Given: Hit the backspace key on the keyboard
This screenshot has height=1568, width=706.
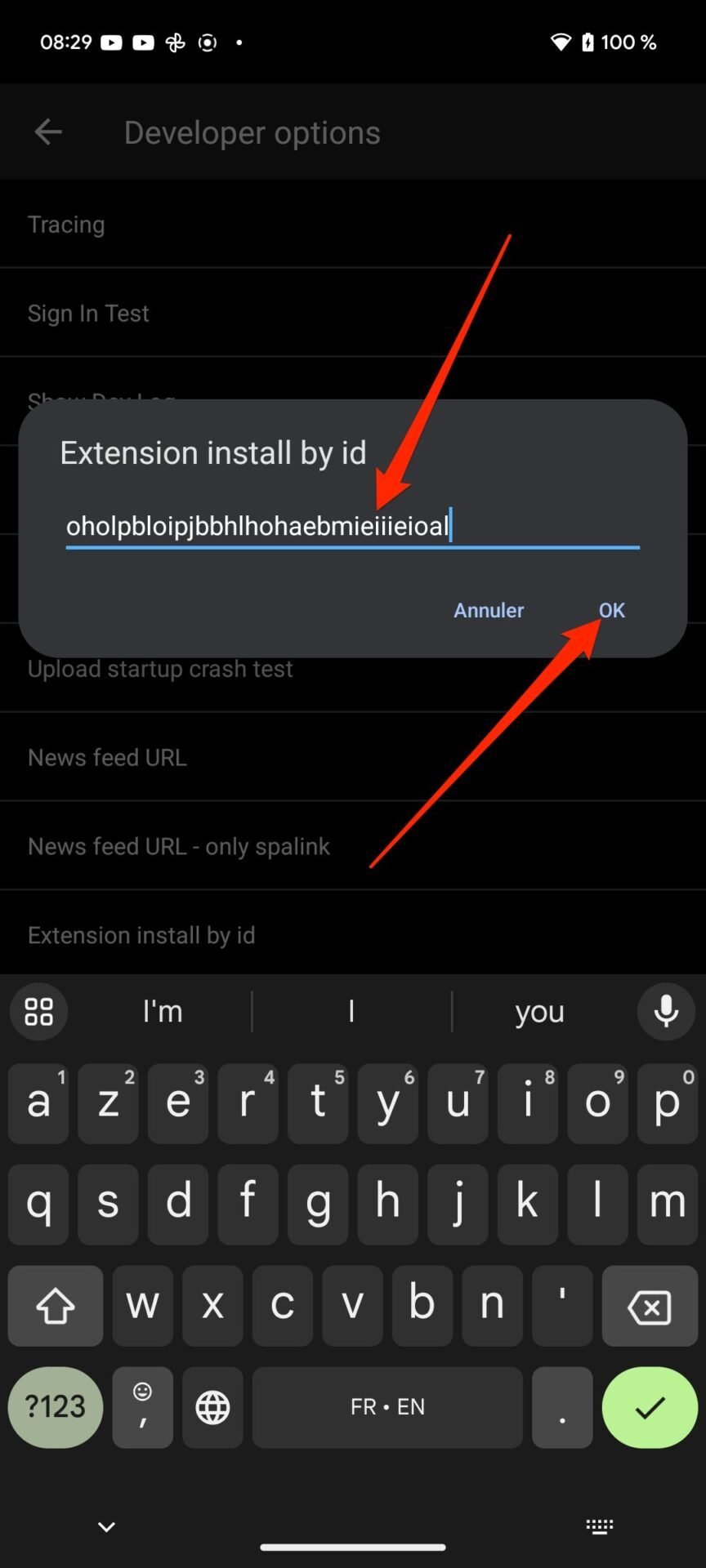Looking at the screenshot, I should point(650,1307).
